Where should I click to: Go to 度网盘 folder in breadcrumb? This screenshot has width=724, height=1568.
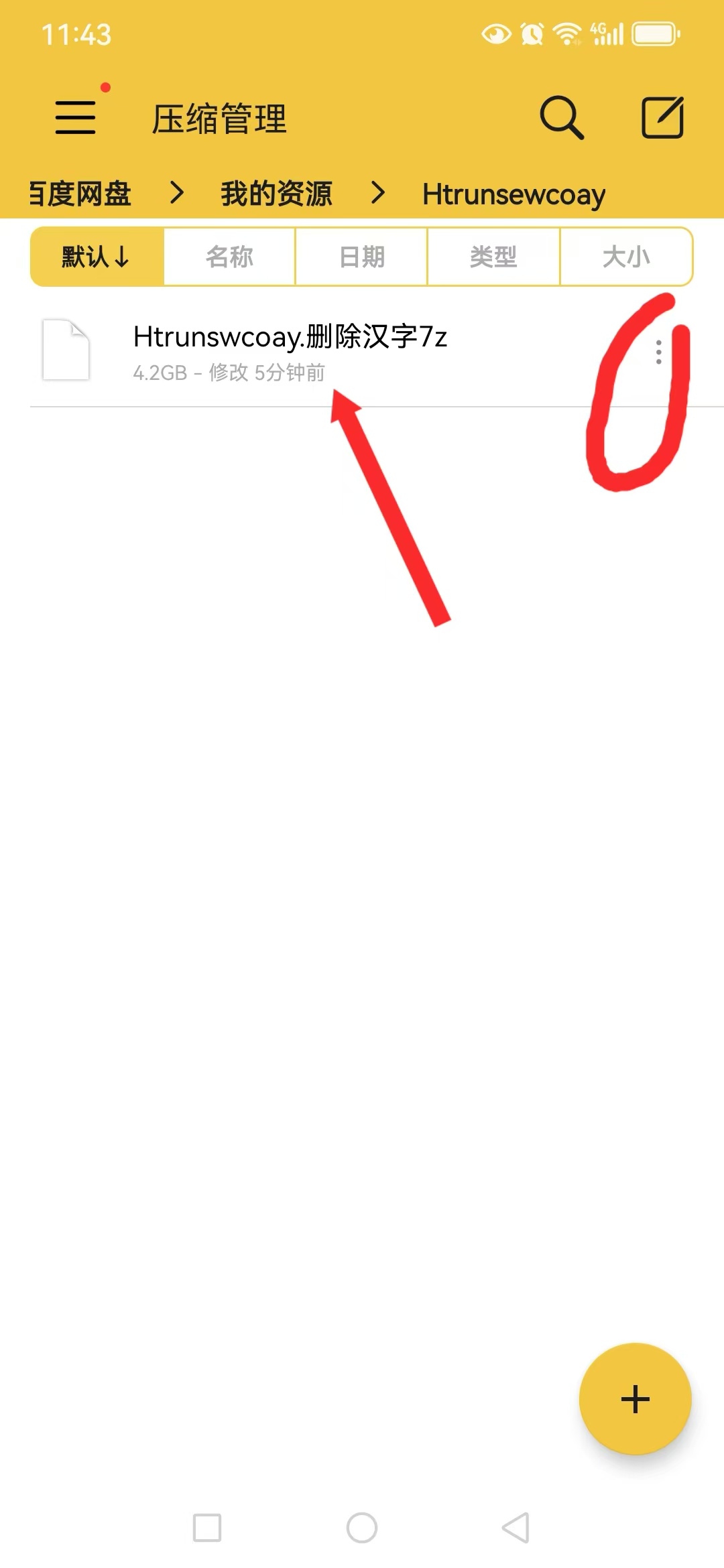(80, 194)
